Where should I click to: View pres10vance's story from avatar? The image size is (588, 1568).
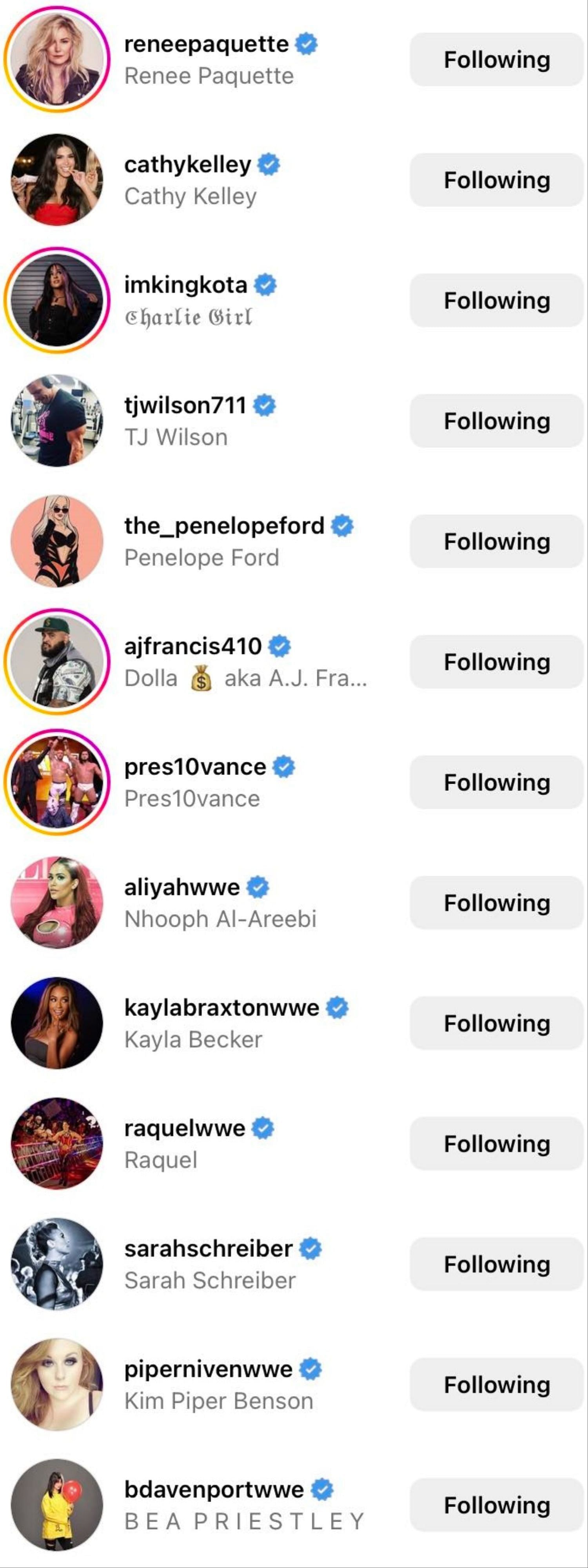click(57, 782)
